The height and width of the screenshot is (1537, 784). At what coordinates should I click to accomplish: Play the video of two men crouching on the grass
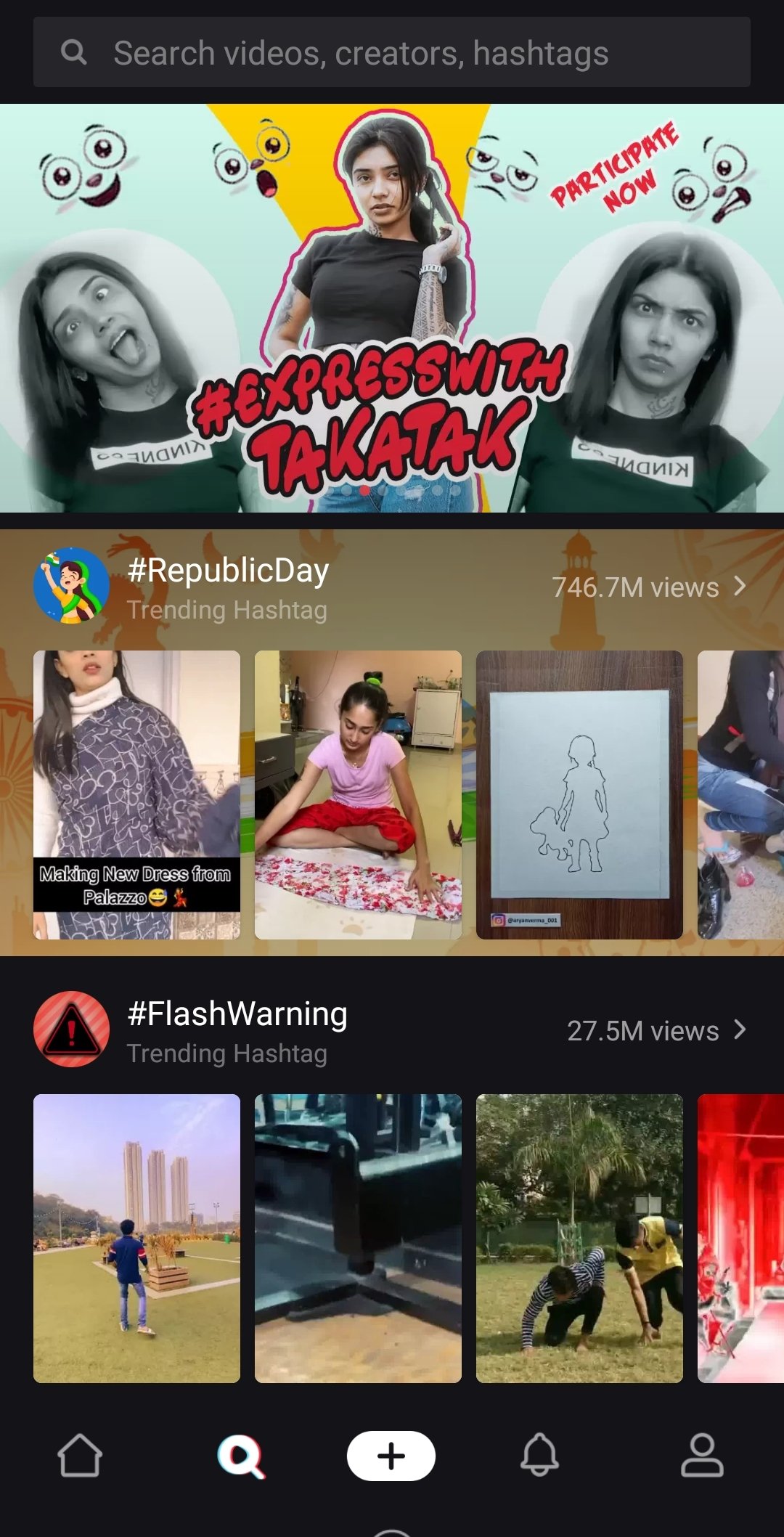[579, 1238]
